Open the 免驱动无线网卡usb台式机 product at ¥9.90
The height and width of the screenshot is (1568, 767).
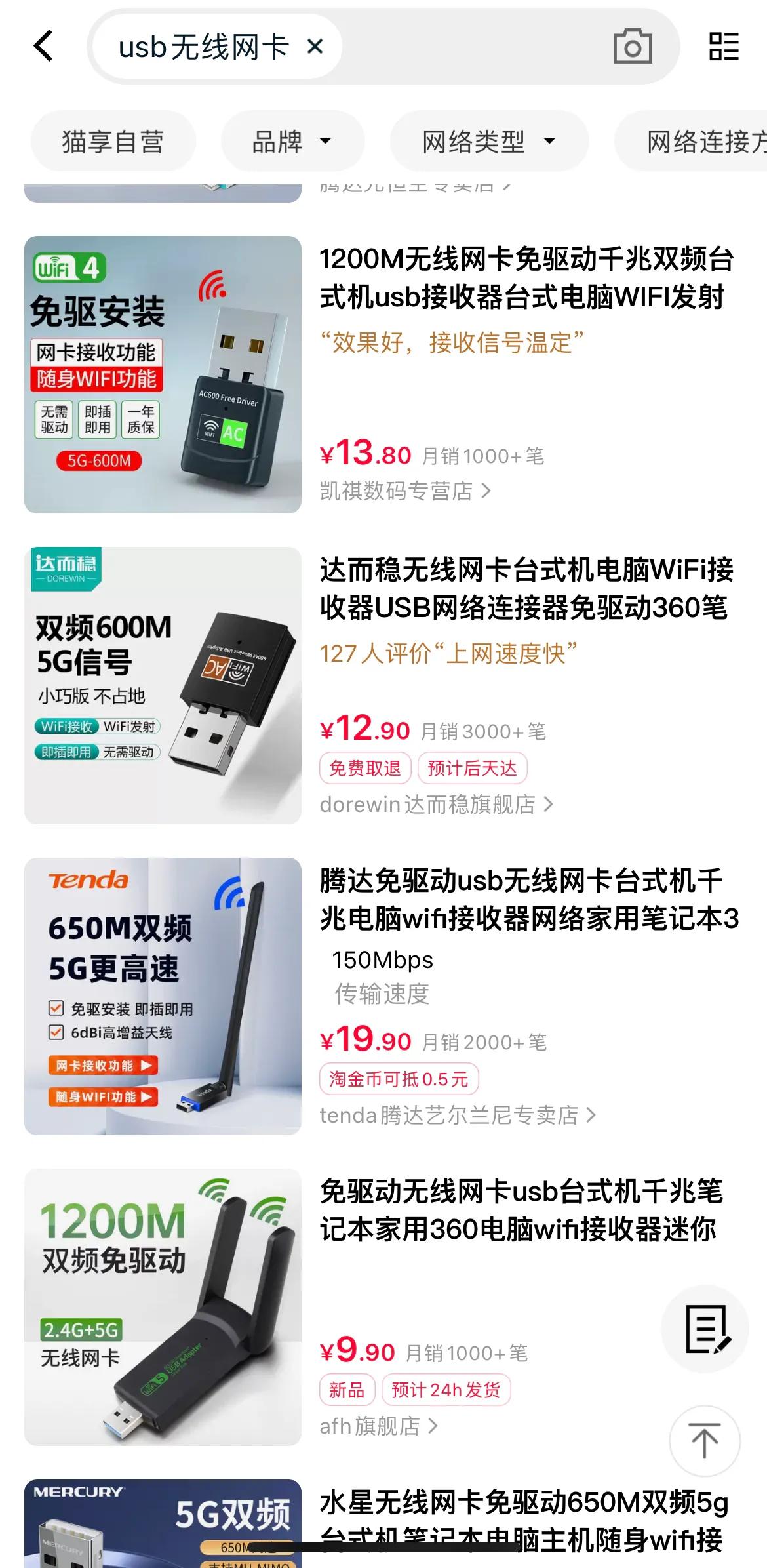[521, 1211]
